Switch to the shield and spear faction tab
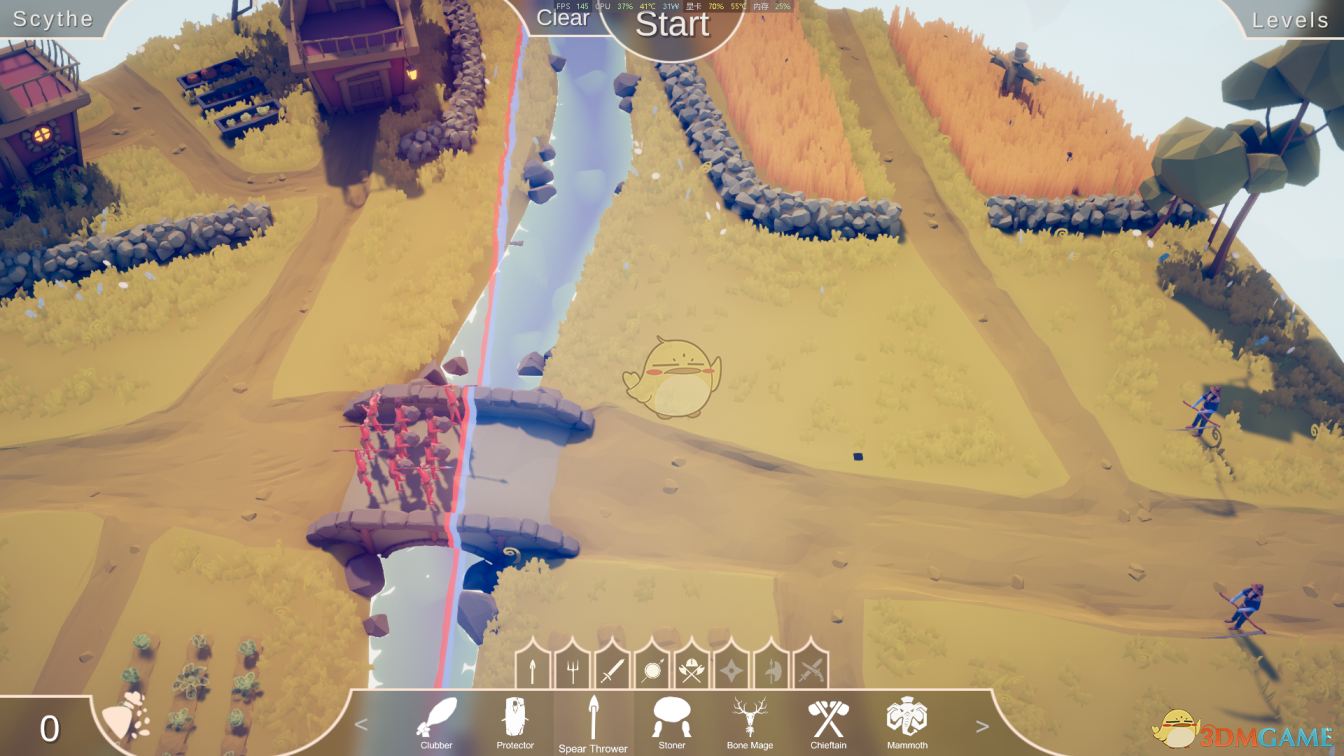The width and height of the screenshot is (1344, 756). pyautogui.click(x=652, y=670)
